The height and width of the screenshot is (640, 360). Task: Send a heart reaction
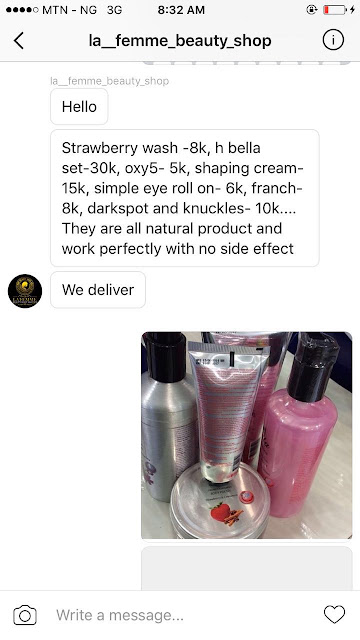tap(334, 614)
